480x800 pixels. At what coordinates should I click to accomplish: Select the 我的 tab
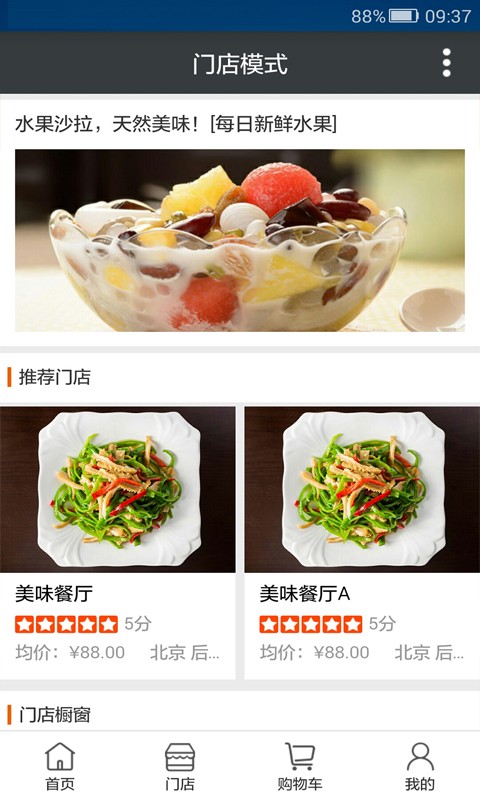pyautogui.click(x=420, y=766)
